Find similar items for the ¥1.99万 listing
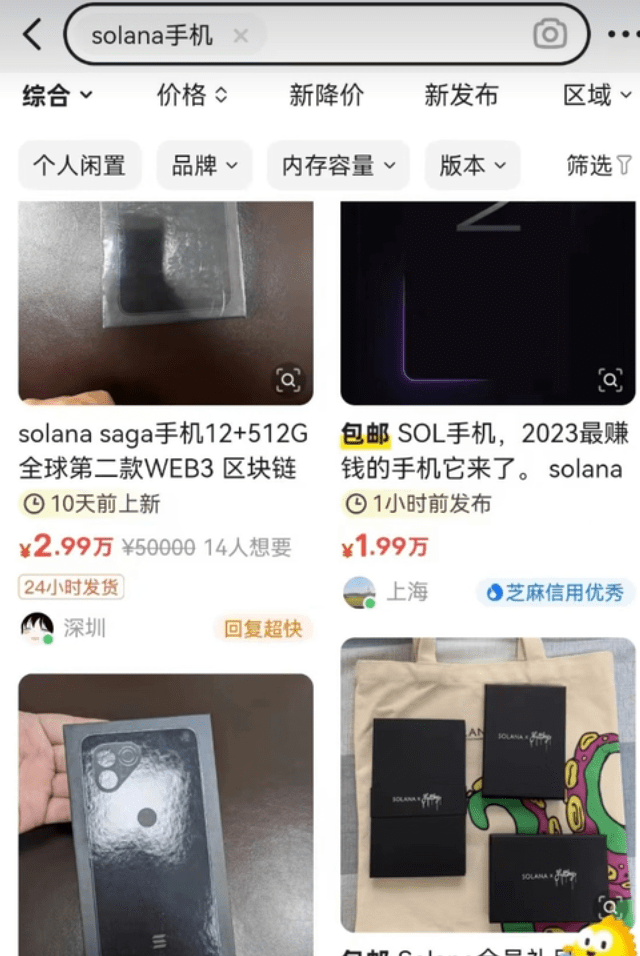Image resolution: width=640 pixels, height=956 pixels. click(x=609, y=380)
